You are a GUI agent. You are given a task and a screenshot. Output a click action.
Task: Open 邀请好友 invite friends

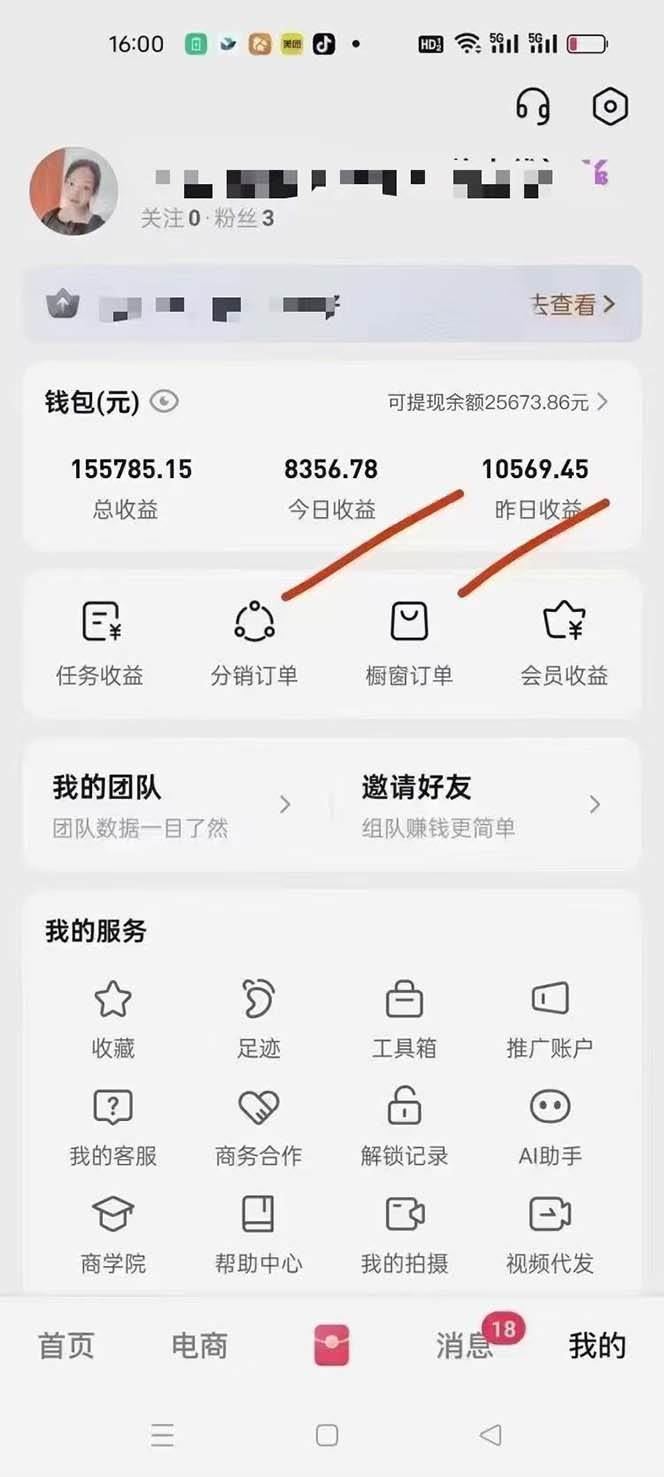coord(482,805)
